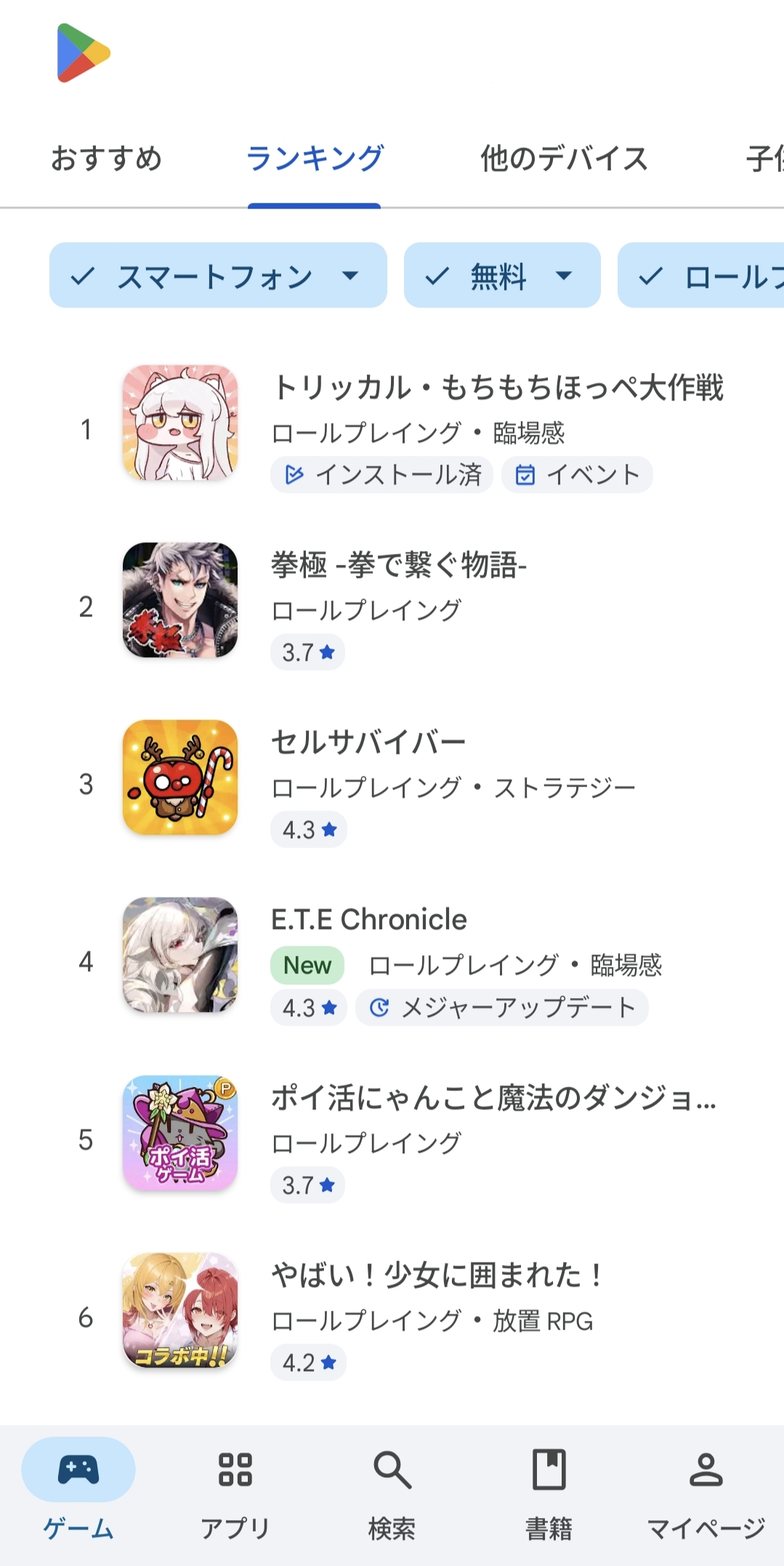Open やばい！少女に囲まれた！ game page

[x=436, y=1275]
